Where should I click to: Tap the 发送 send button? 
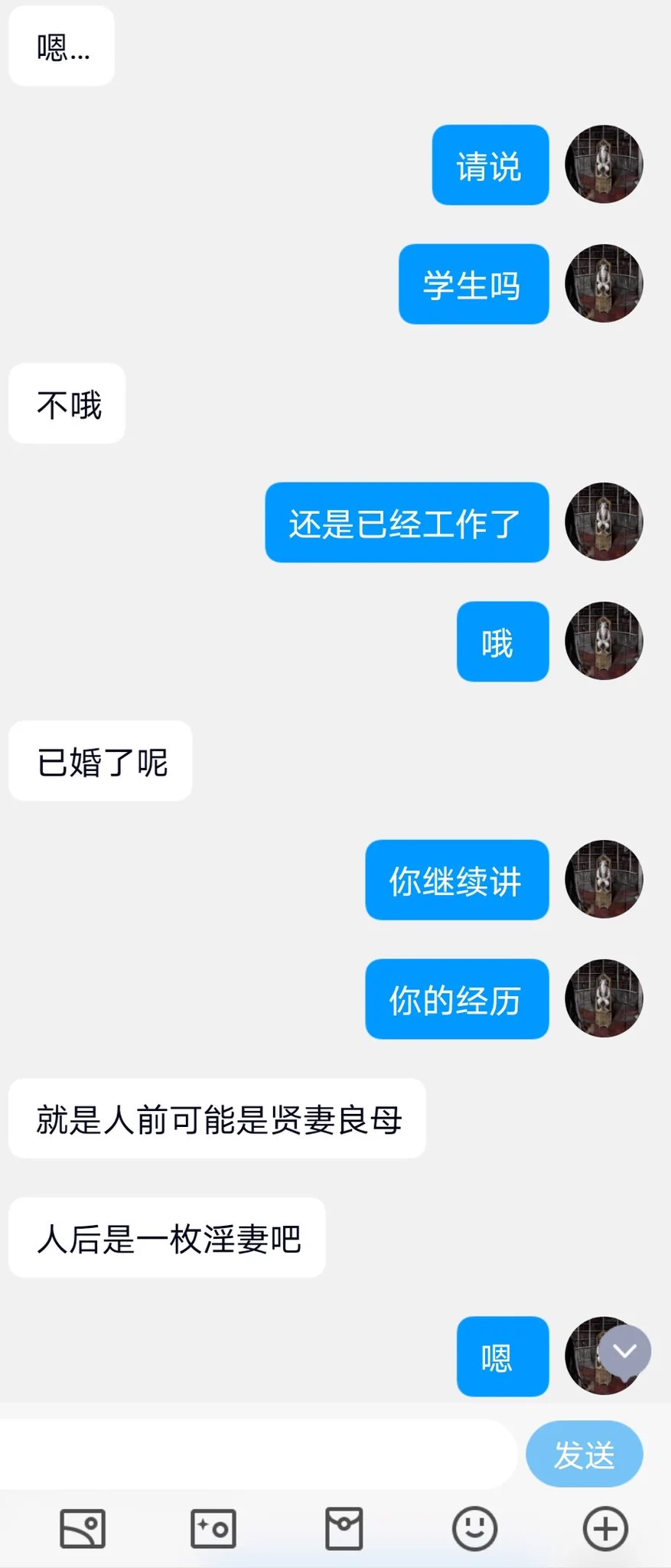point(584,1455)
